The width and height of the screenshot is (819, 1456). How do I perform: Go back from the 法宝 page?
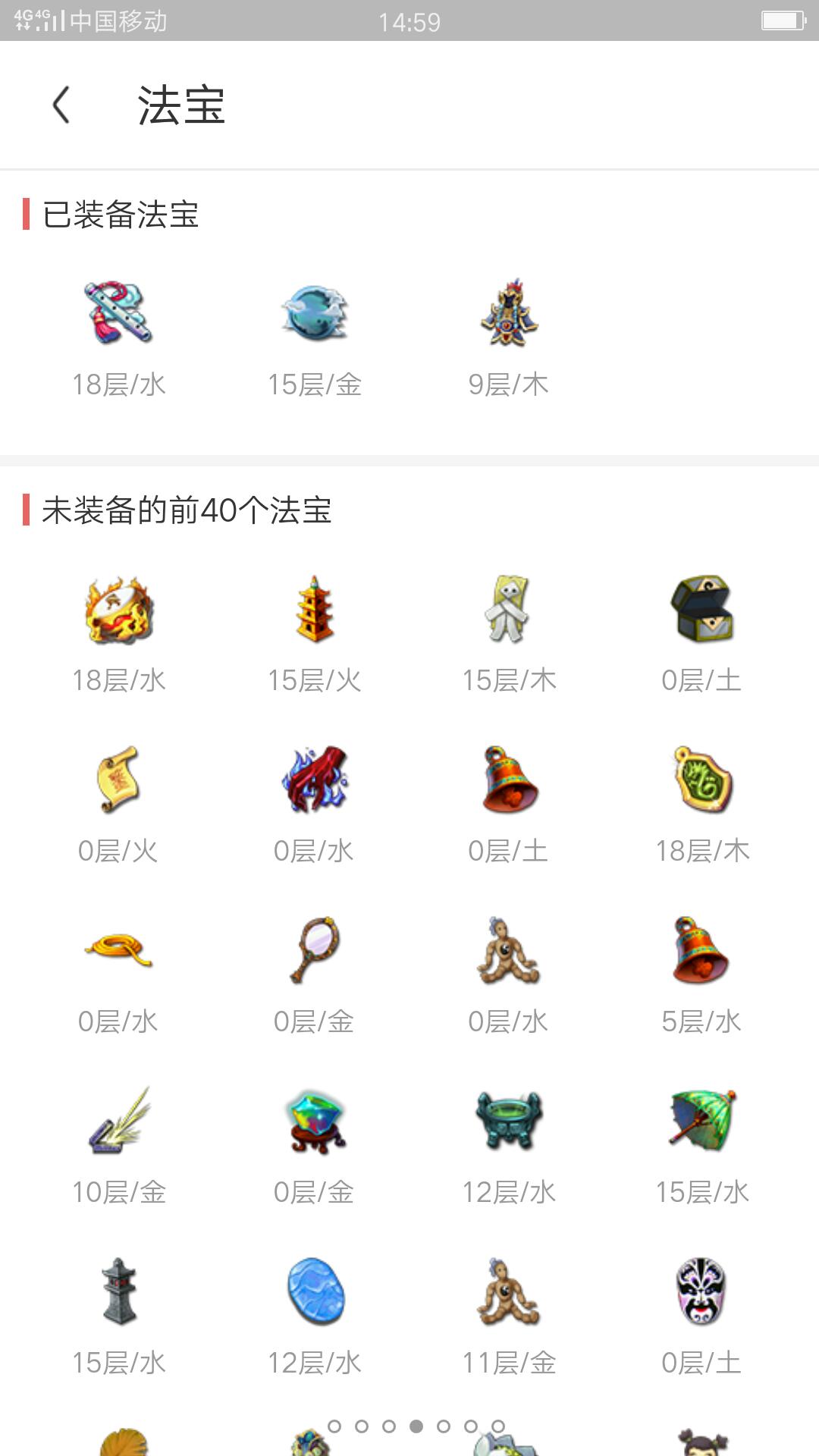click(62, 105)
